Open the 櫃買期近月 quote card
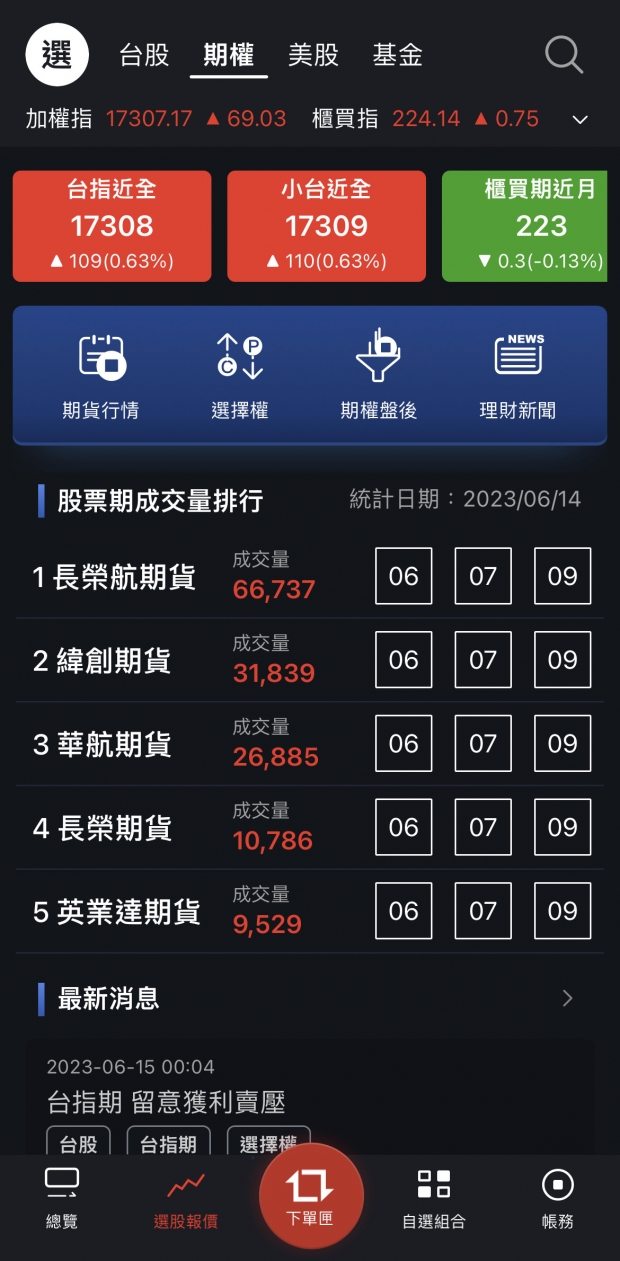 point(525,226)
